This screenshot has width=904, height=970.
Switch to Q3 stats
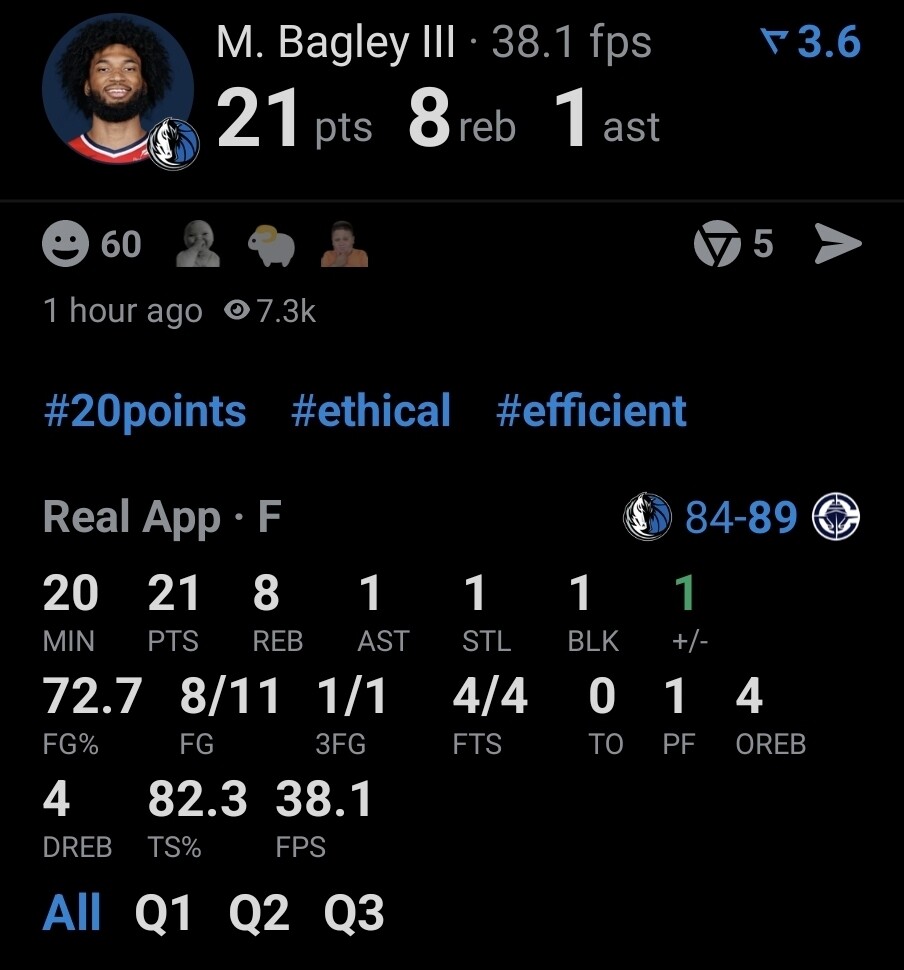point(354,914)
